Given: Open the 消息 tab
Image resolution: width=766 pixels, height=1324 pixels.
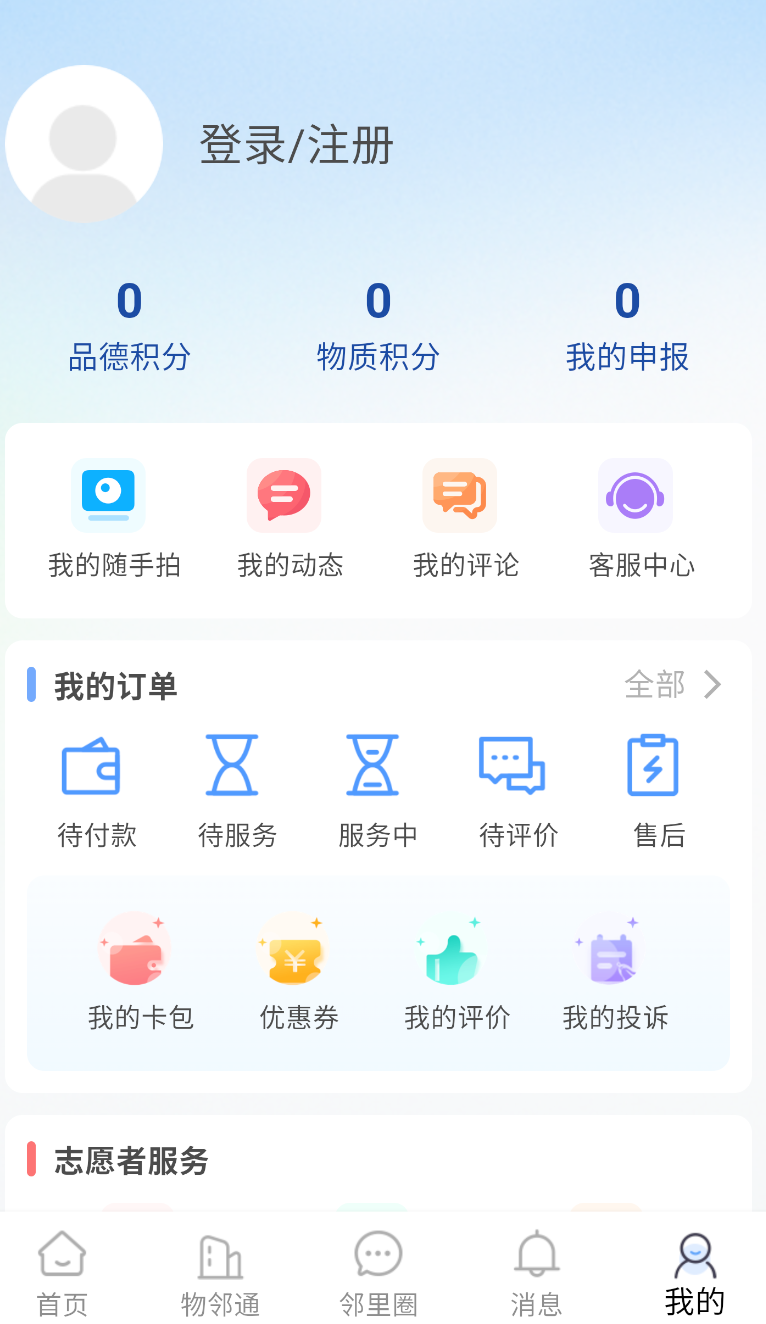Looking at the screenshot, I should [x=536, y=1270].
